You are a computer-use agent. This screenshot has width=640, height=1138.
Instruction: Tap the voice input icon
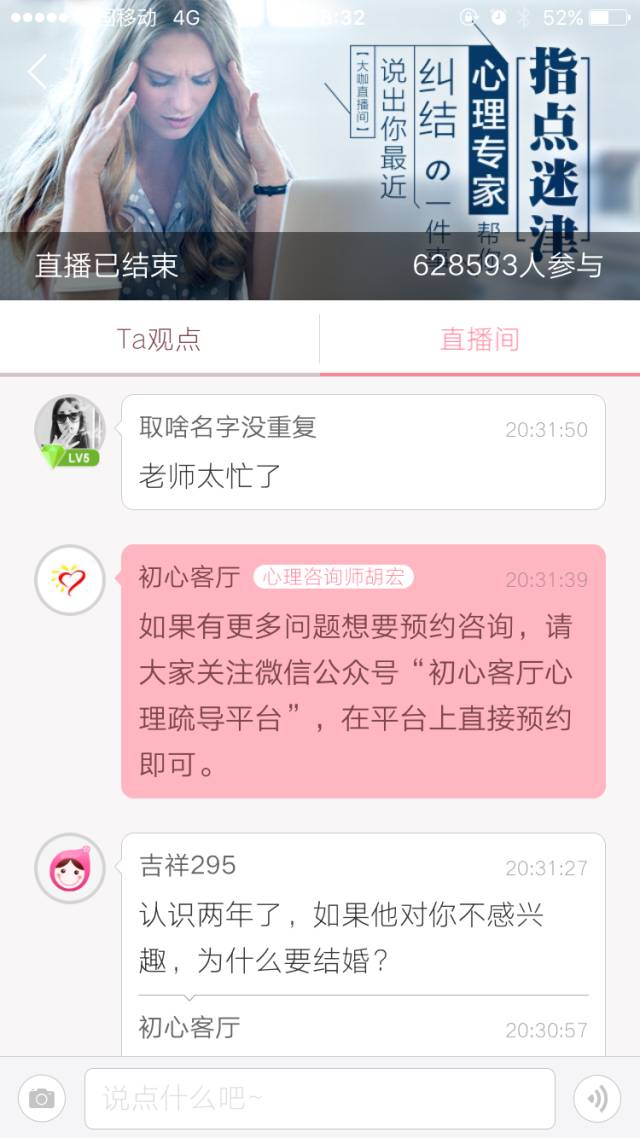(x=597, y=1099)
